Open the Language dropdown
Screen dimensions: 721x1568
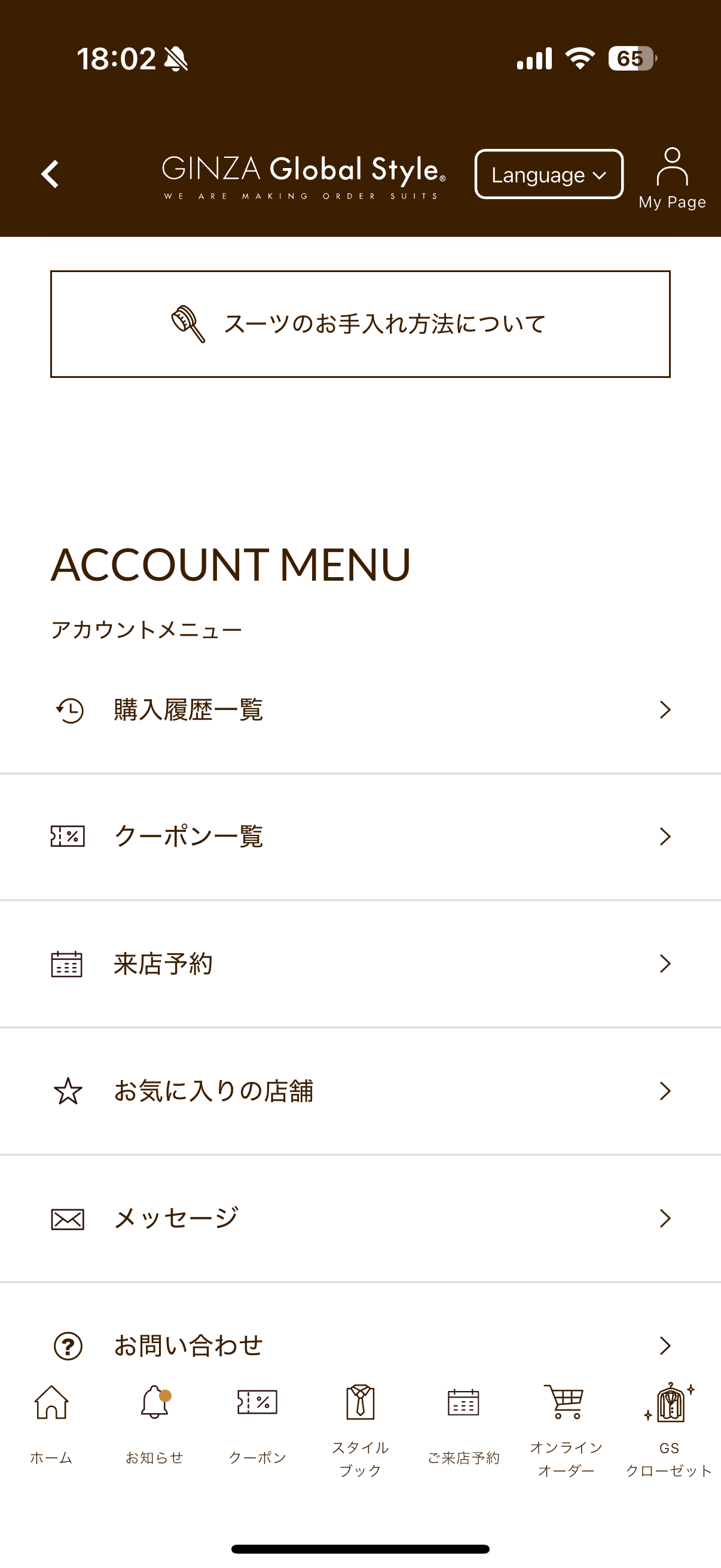[548, 174]
